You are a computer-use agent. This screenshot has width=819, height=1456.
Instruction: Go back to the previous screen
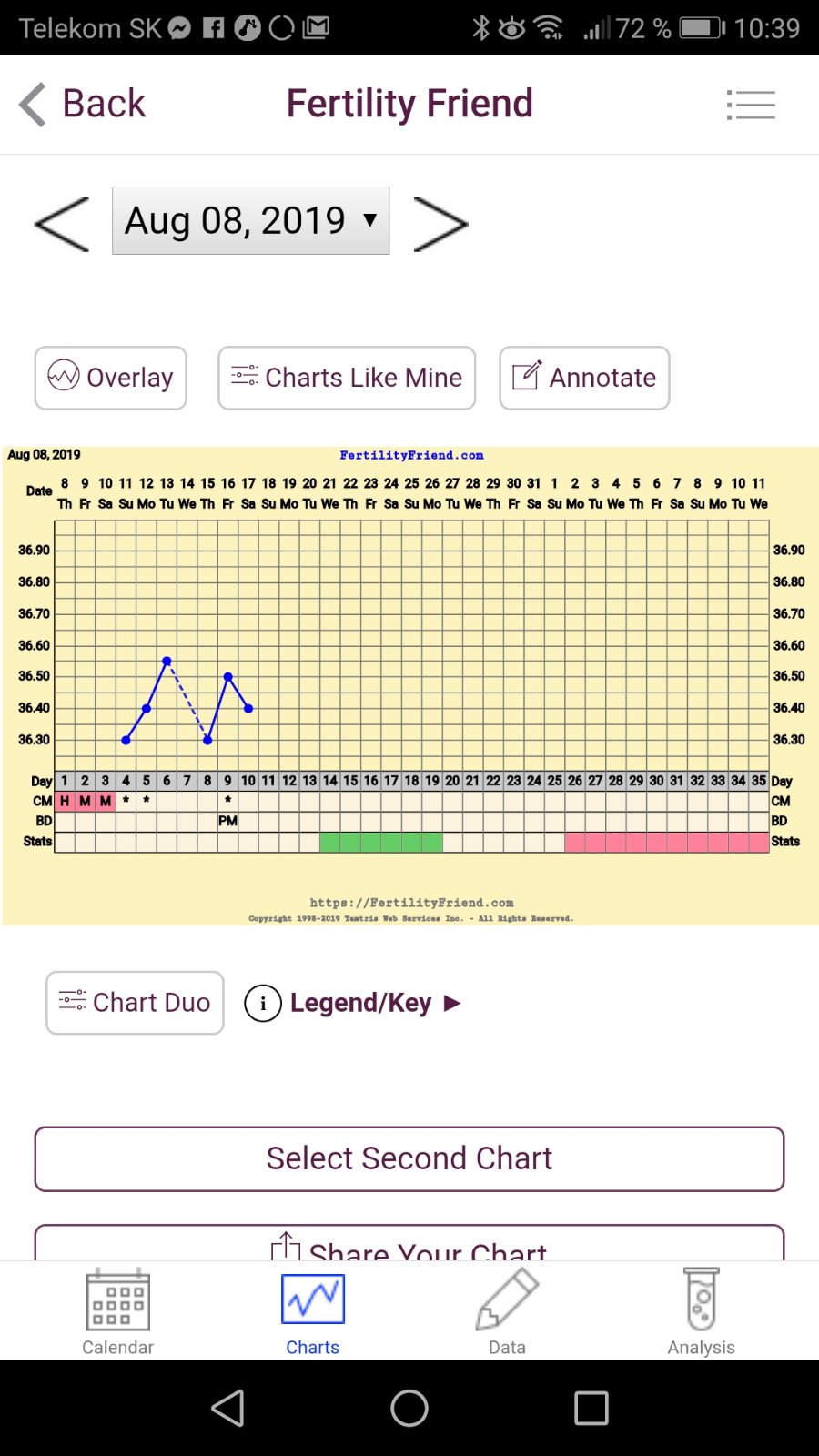(x=83, y=104)
